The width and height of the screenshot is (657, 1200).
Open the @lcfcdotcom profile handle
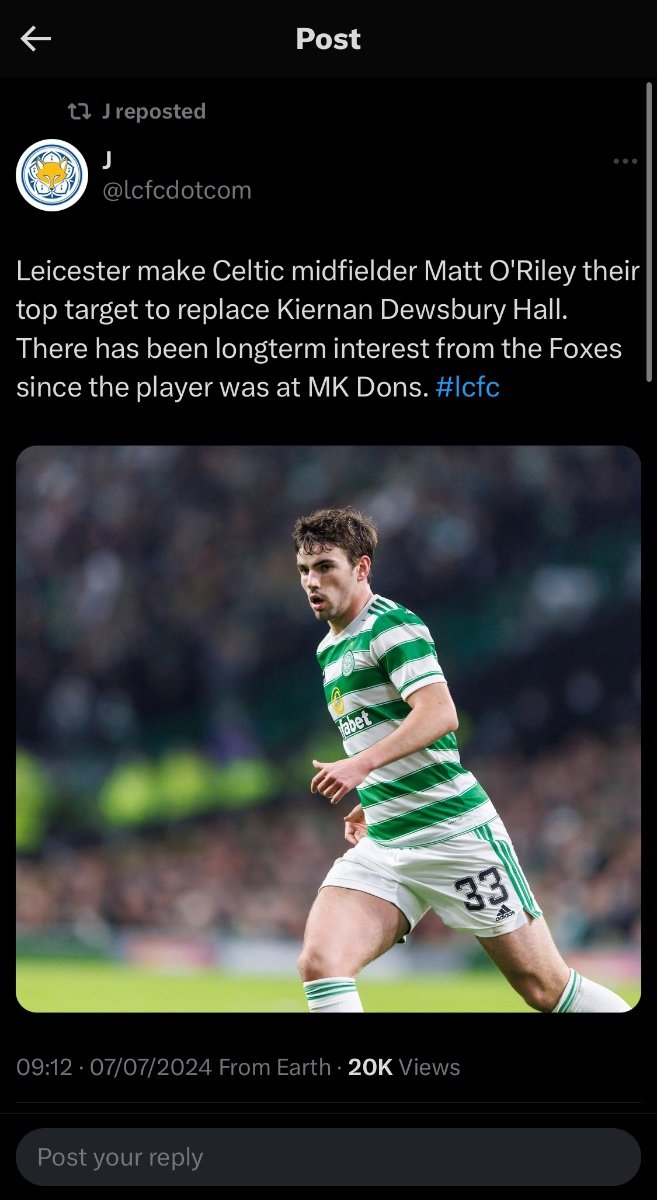click(x=178, y=190)
